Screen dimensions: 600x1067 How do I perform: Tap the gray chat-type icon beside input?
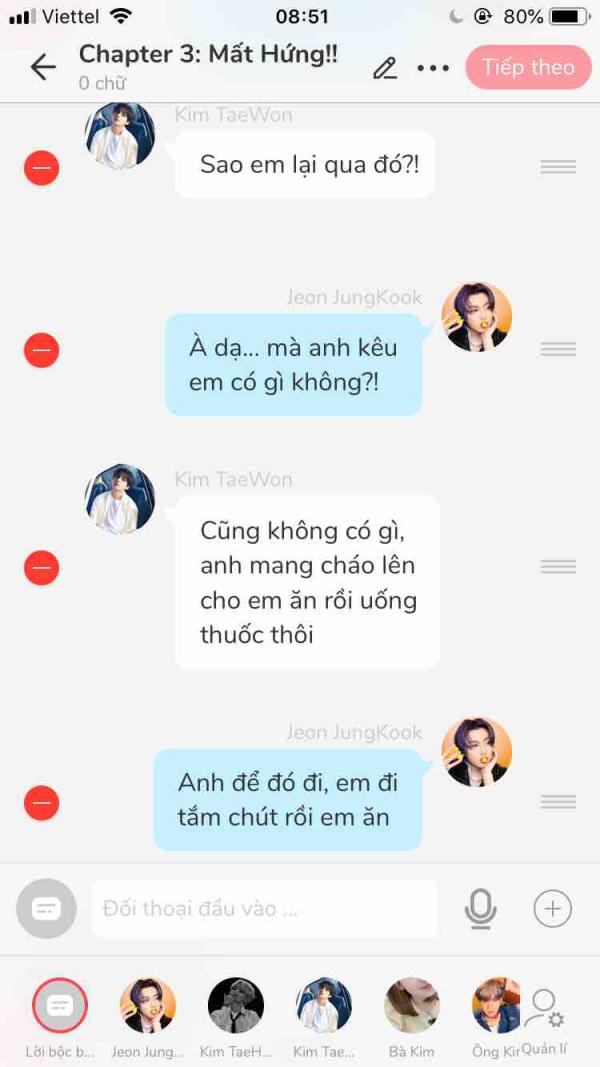point(46,908)
